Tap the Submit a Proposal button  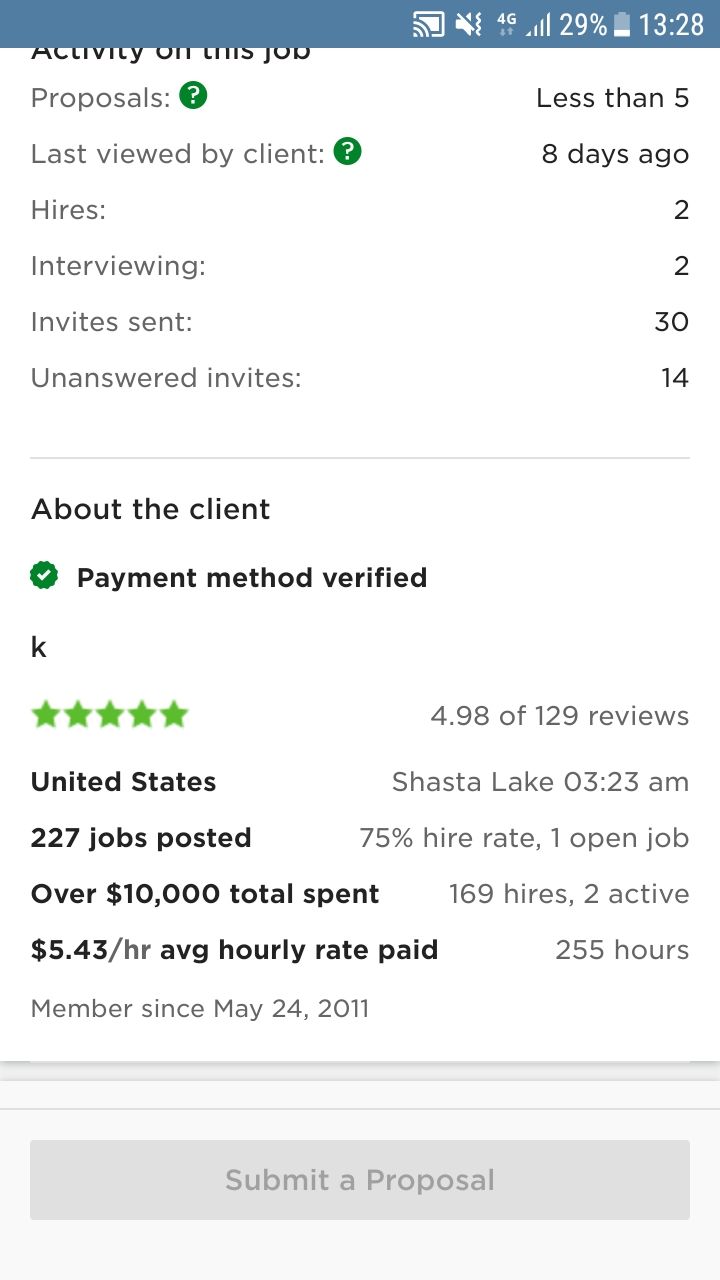click(x=360, y=1180)
